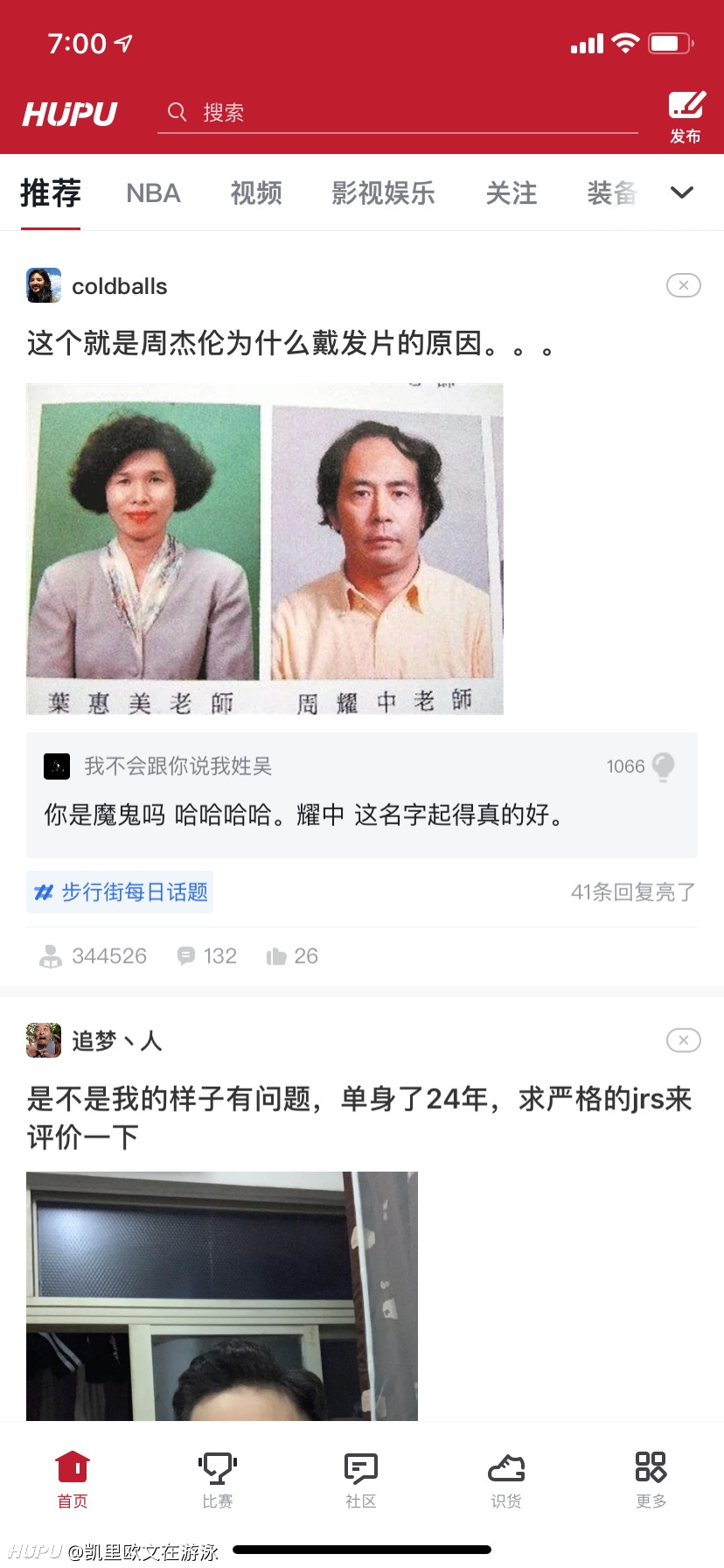Switch to the NBA tab

coord(153,193)
